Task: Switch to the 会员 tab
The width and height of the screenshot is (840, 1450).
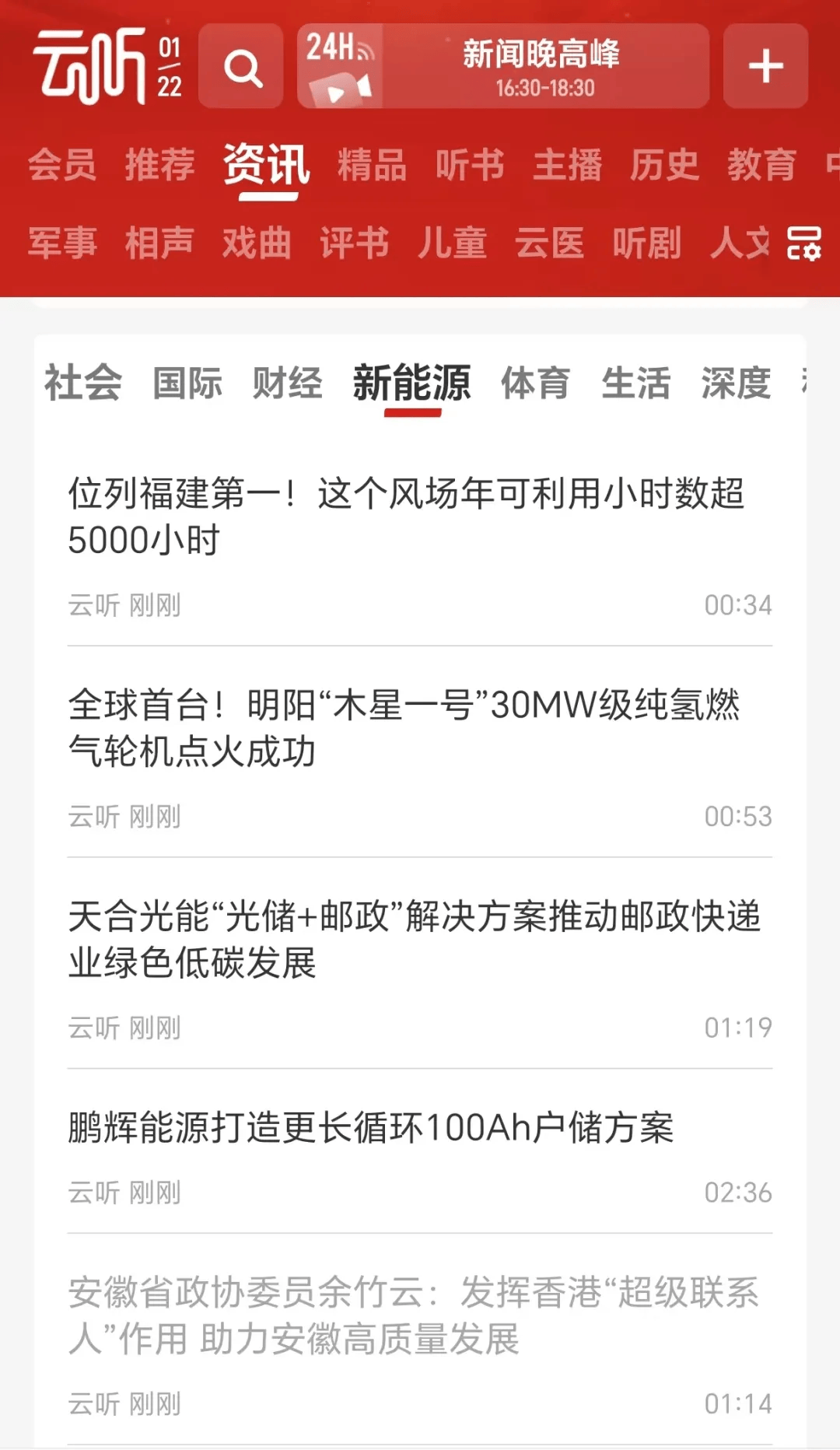Action: tap(62, 165)
